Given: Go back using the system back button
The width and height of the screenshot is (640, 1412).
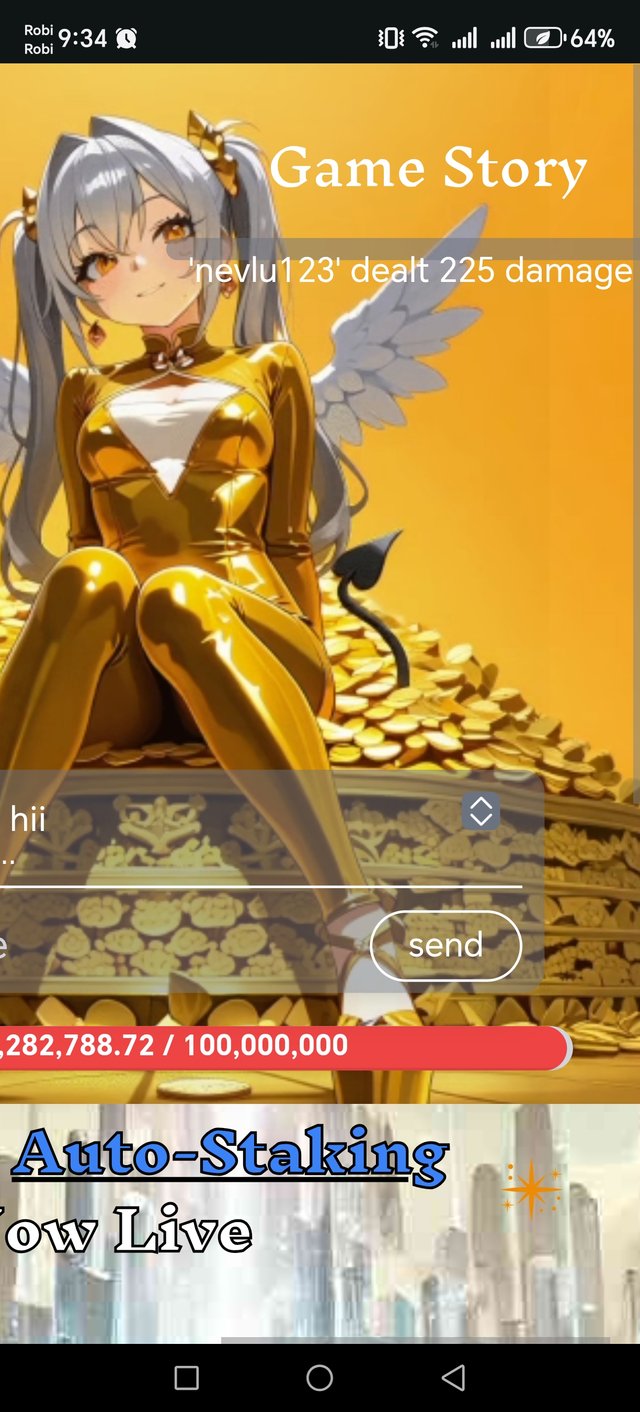Looking at the screenshot, I should pos(453,1378).
